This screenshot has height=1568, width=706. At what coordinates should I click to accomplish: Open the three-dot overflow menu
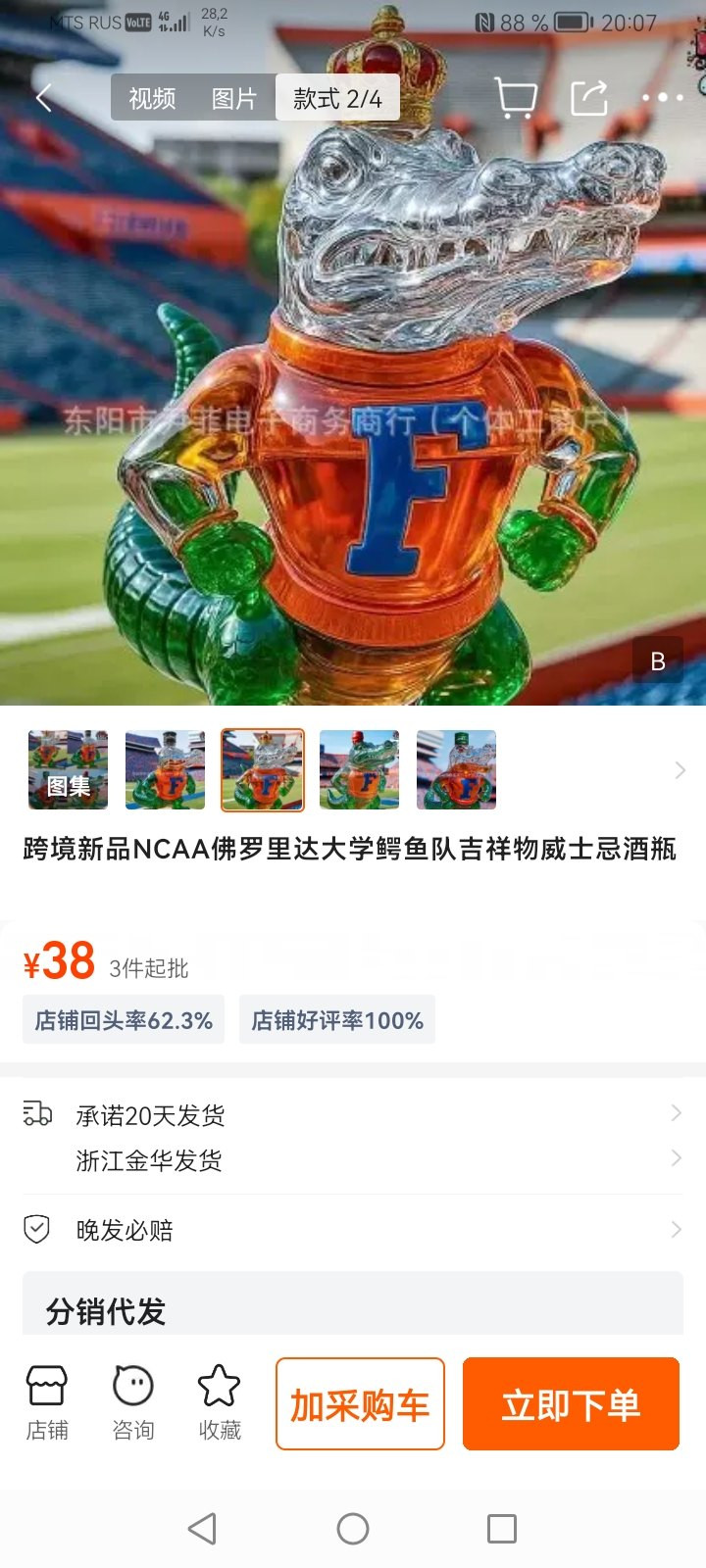point(663,98)
